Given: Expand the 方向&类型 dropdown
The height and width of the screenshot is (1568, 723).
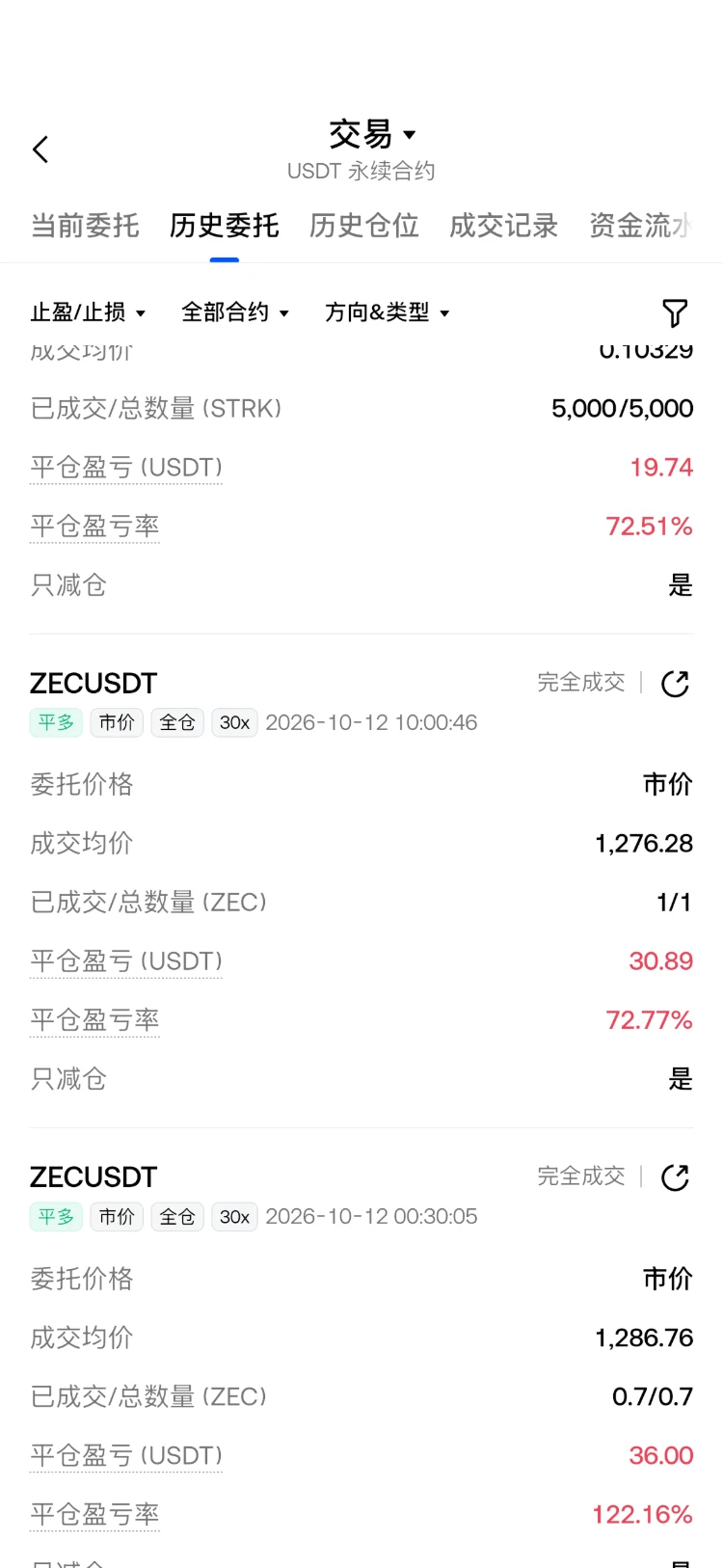Looking at the screenshot, I should pyautogui.click(x=388, y=312).
